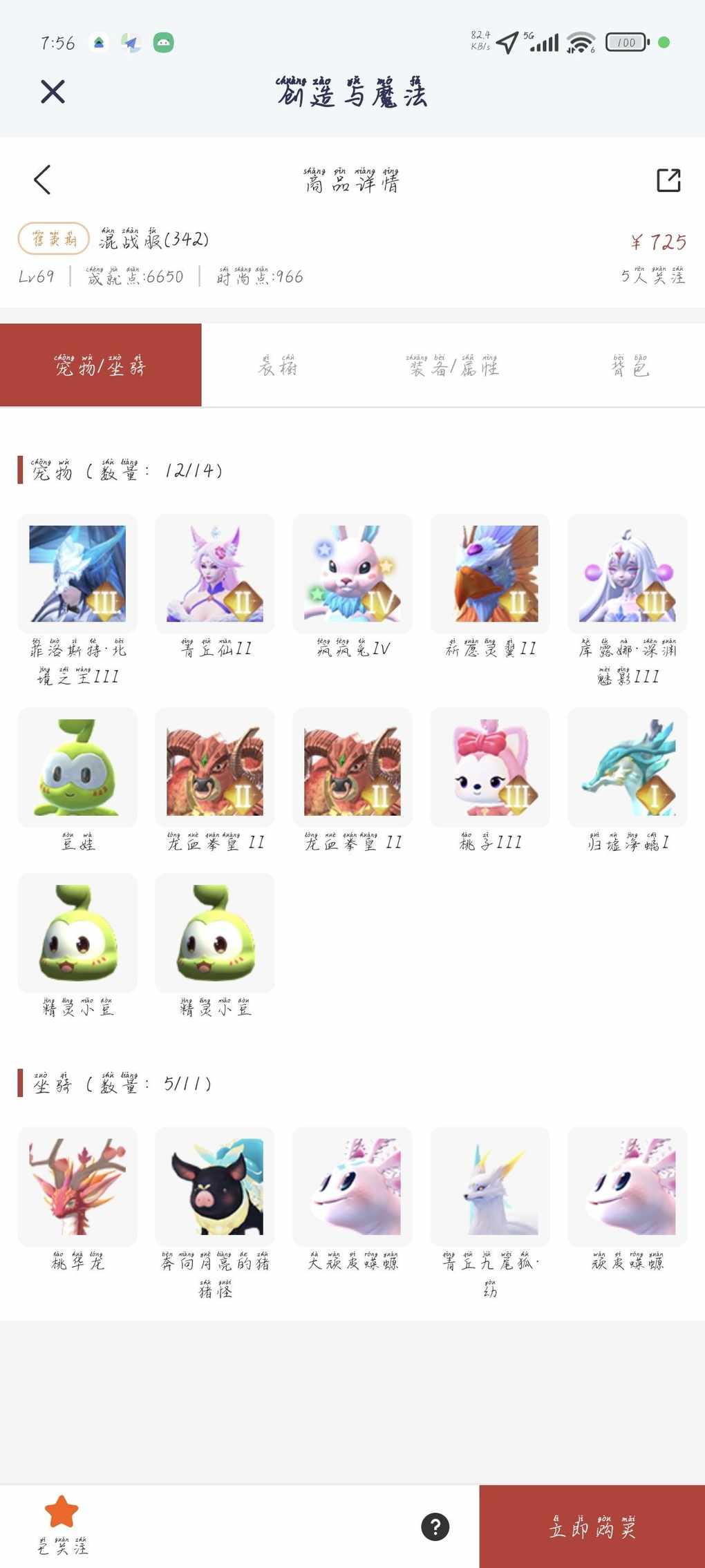Viewport: 705px width, 1568px height.
Task: Close the 创造与魔法 page
Action: 53,92
